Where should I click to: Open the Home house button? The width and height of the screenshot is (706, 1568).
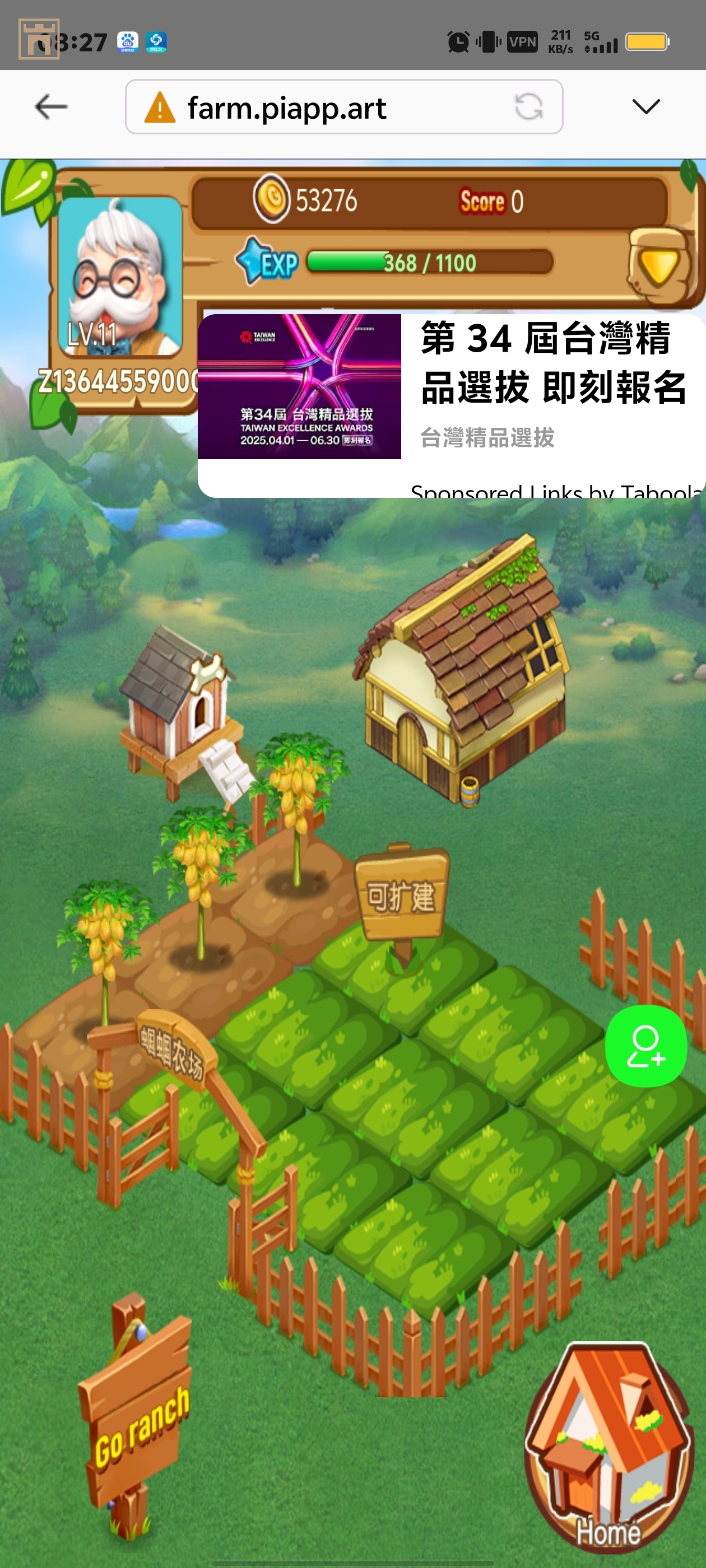coord(609,1448)
